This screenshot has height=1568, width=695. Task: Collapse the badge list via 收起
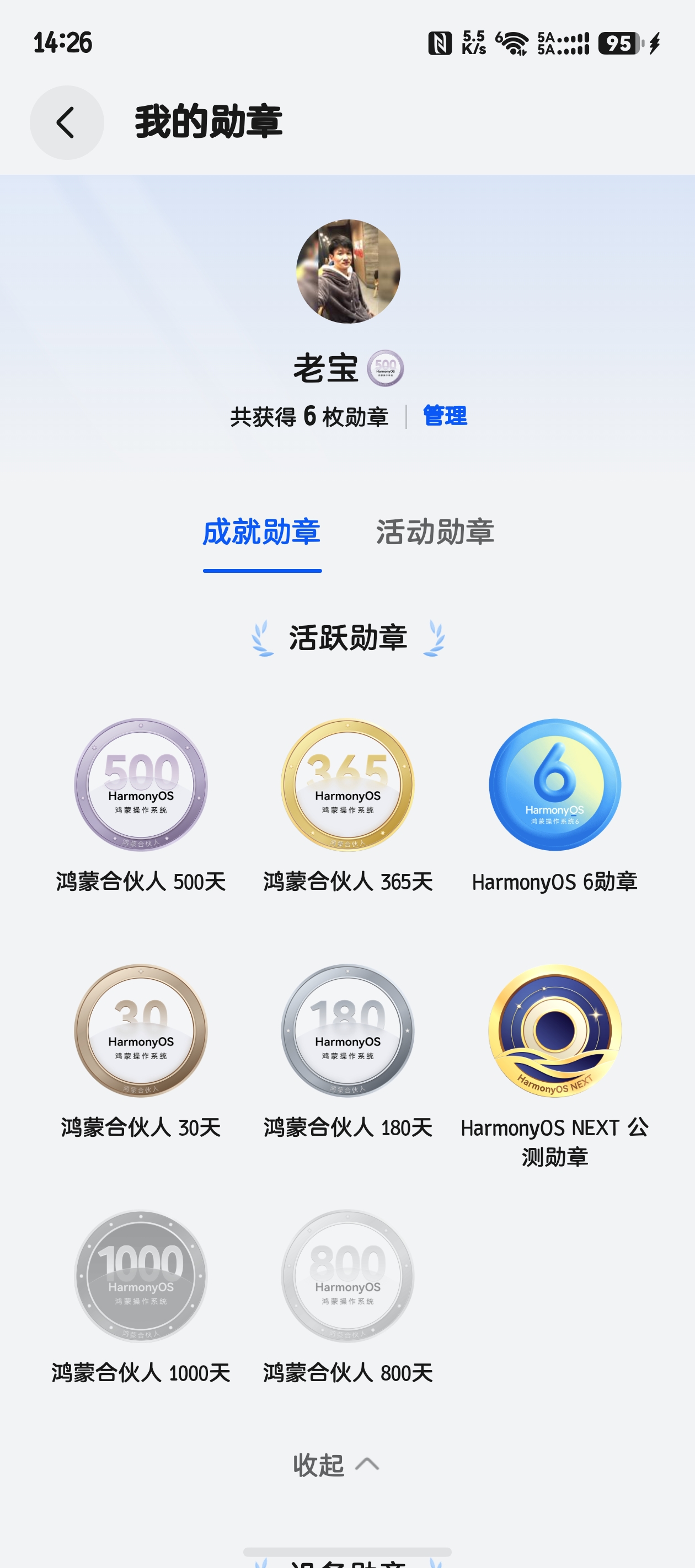point(337,1464)
